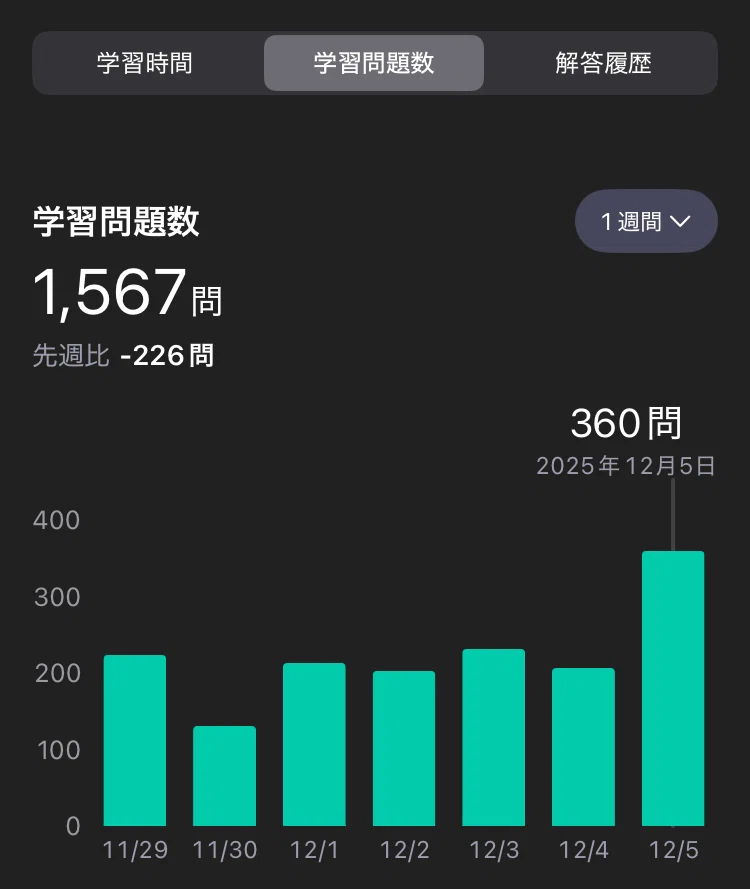Tap the highlighted 12/5 bar

(673, 688)
